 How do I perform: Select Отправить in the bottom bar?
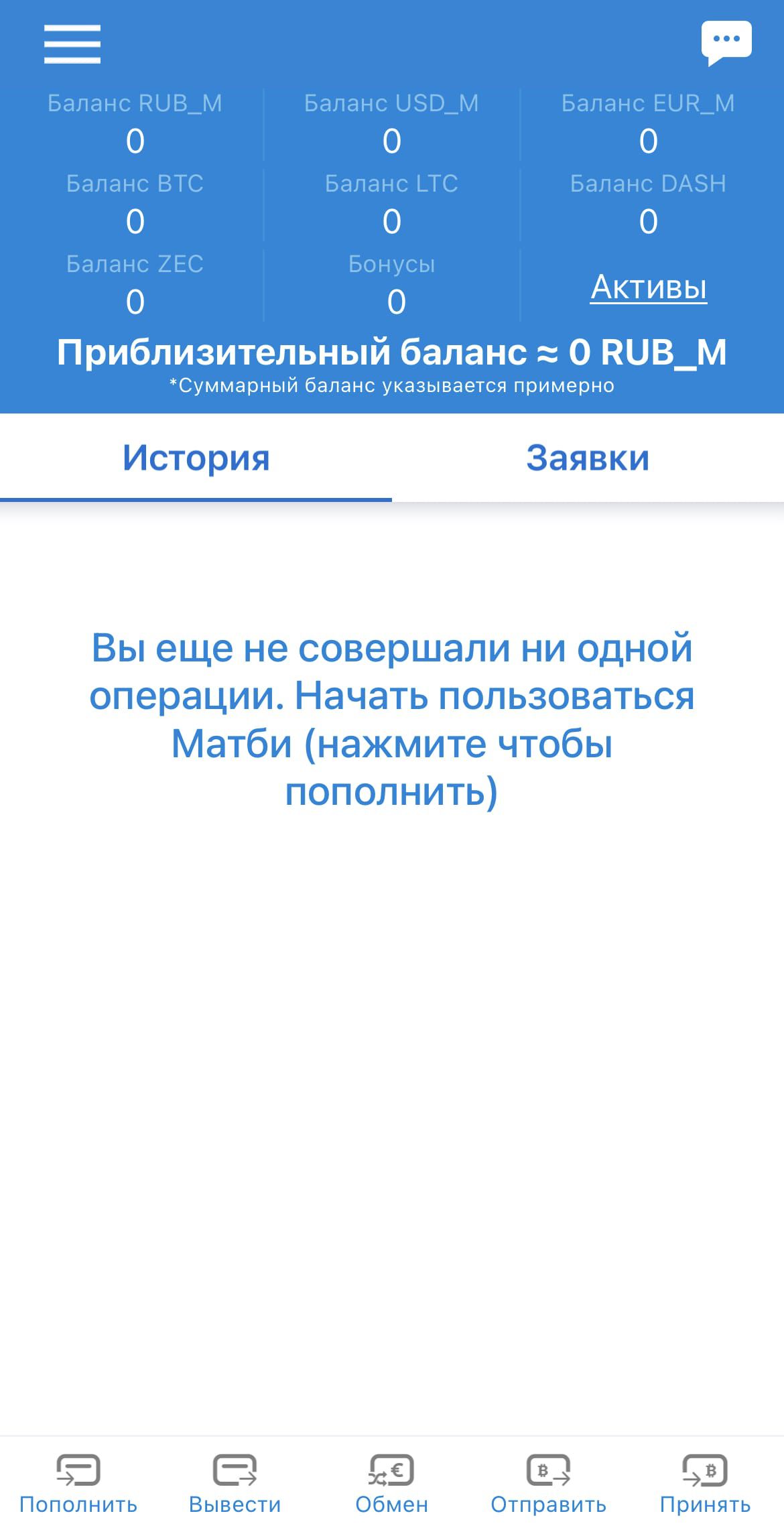click(549, 1484)
